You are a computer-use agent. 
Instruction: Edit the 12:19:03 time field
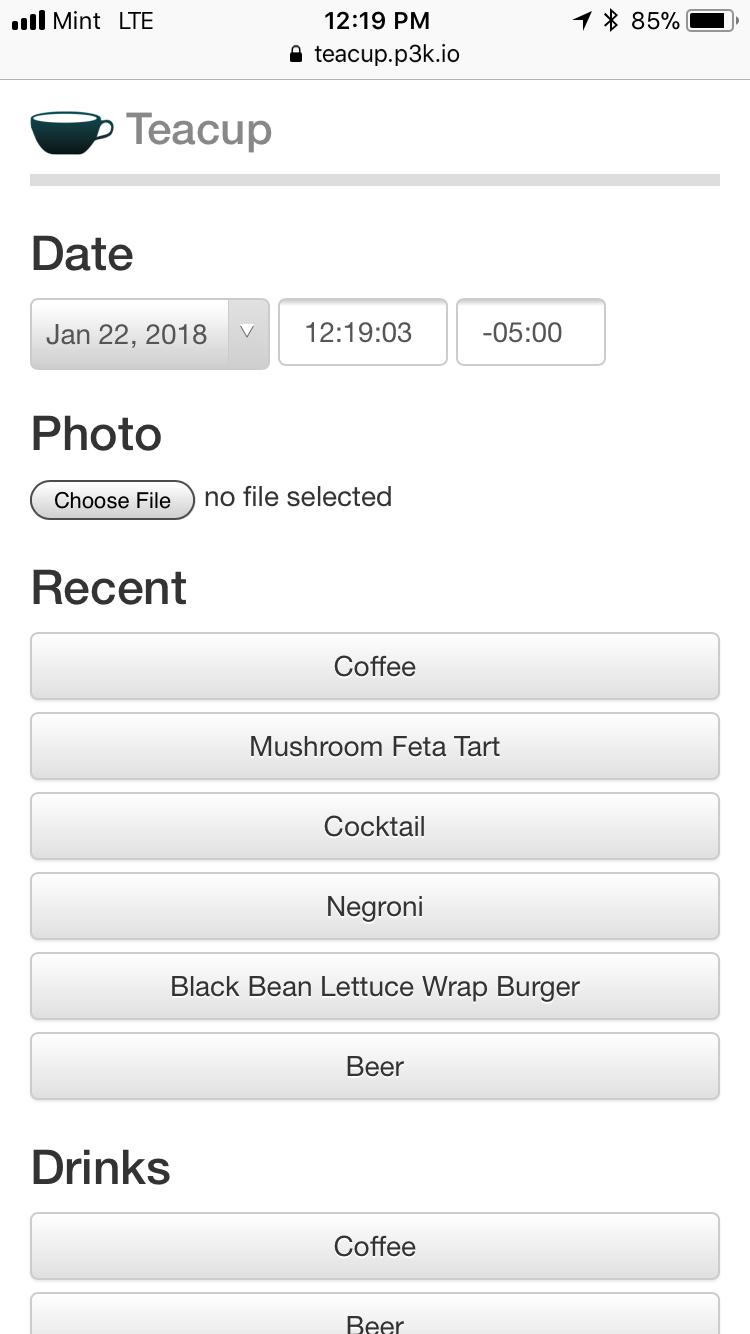(362, 332)
